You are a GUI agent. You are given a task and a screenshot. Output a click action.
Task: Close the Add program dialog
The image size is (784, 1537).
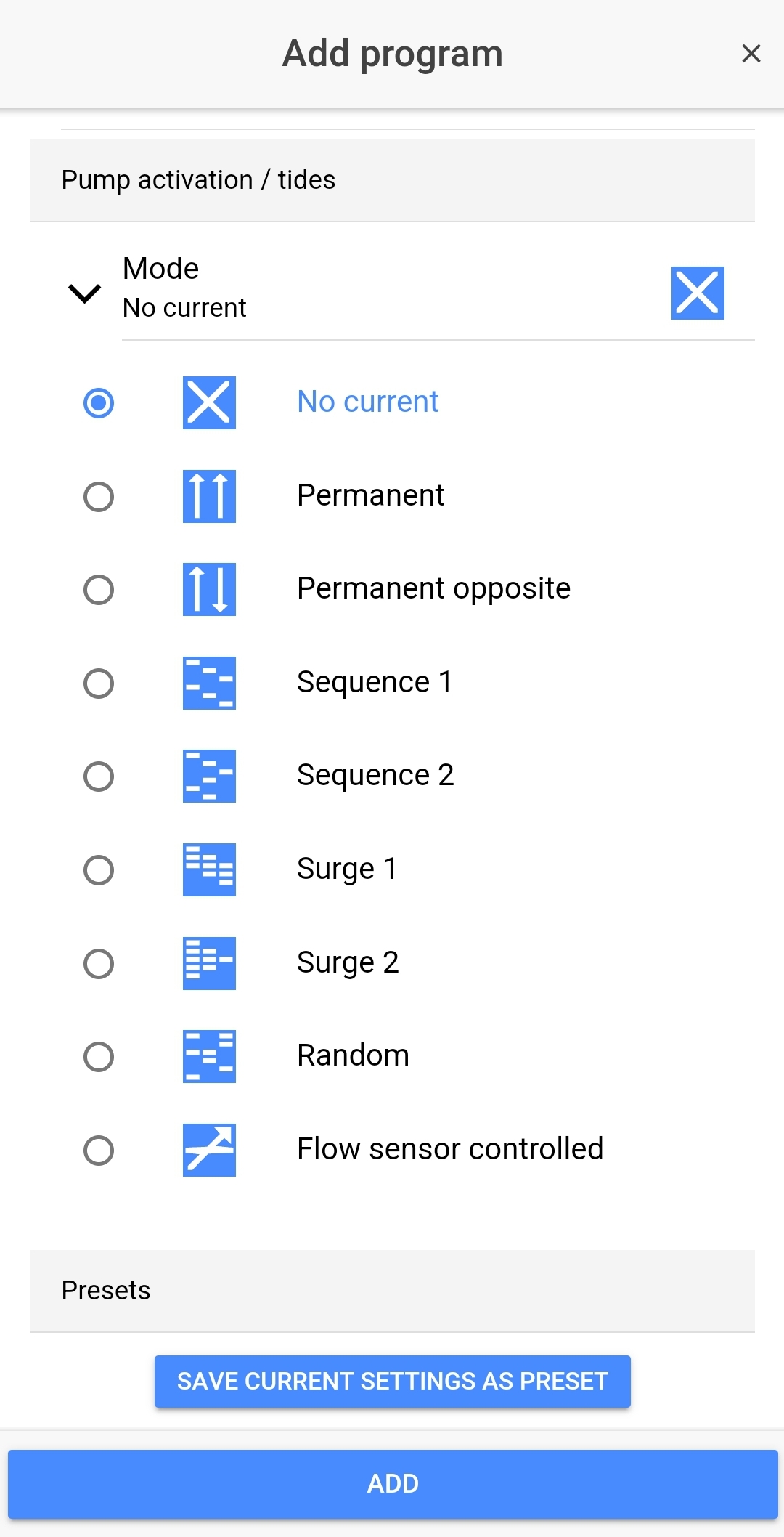click(751, 53)
